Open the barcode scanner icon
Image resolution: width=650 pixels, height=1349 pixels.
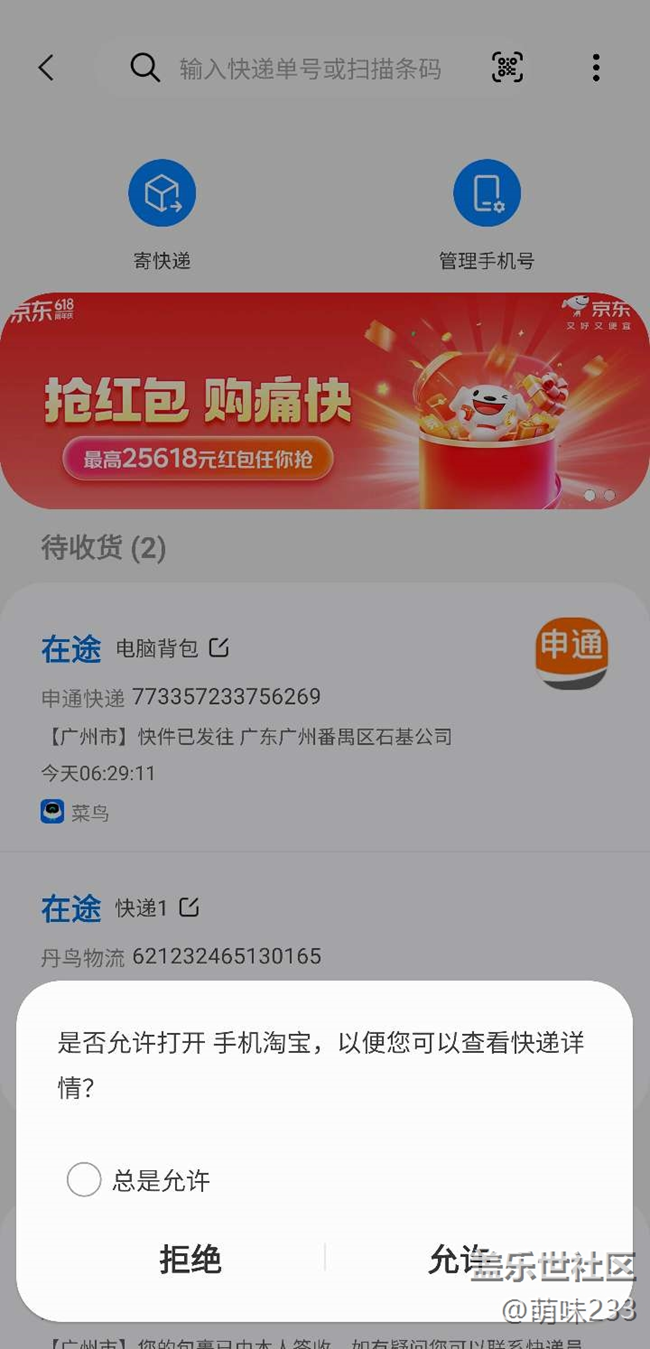point(508,67)
